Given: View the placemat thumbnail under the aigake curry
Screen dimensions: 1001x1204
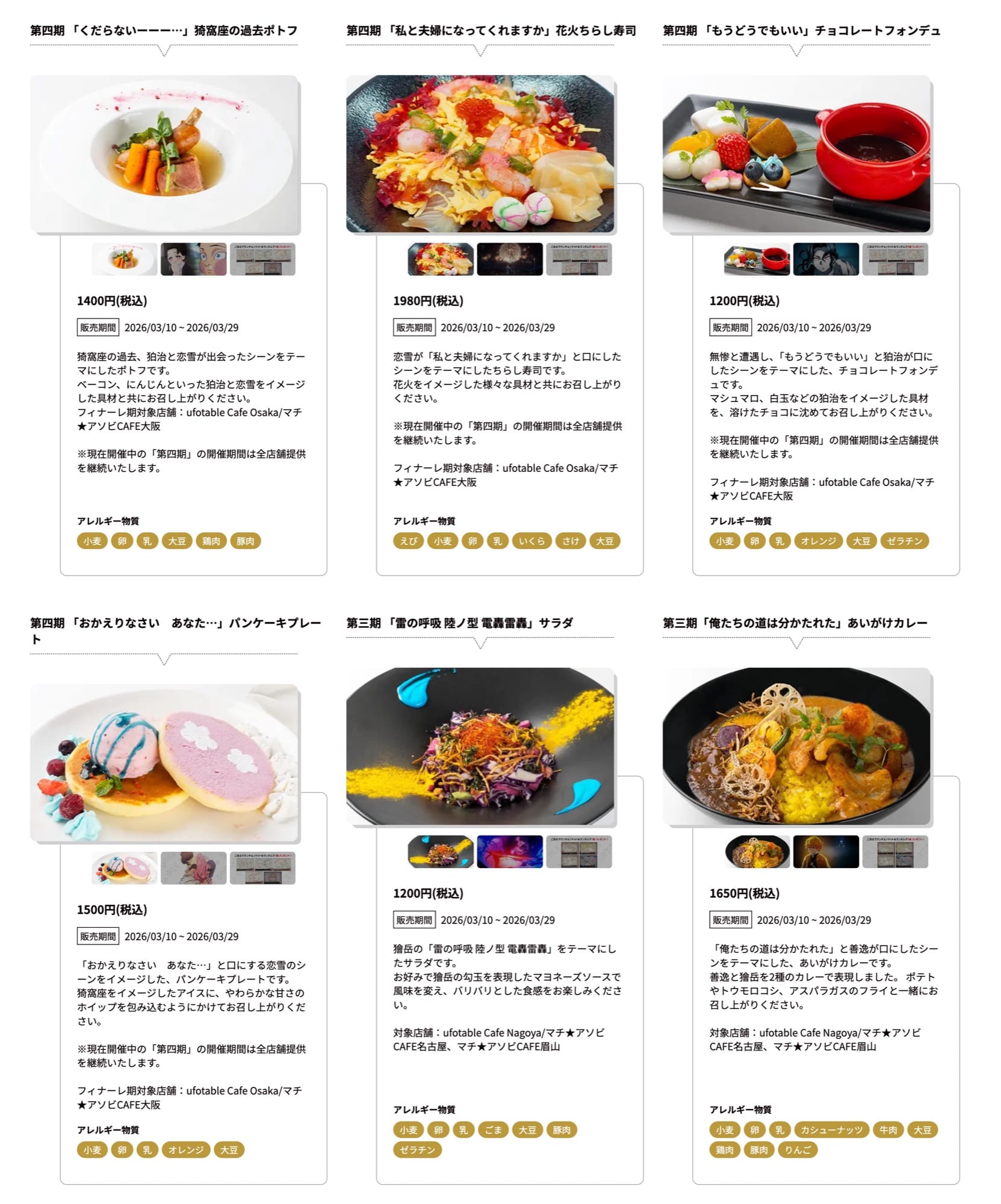Looking at the screenshot, I should click(x=895, y=852).
